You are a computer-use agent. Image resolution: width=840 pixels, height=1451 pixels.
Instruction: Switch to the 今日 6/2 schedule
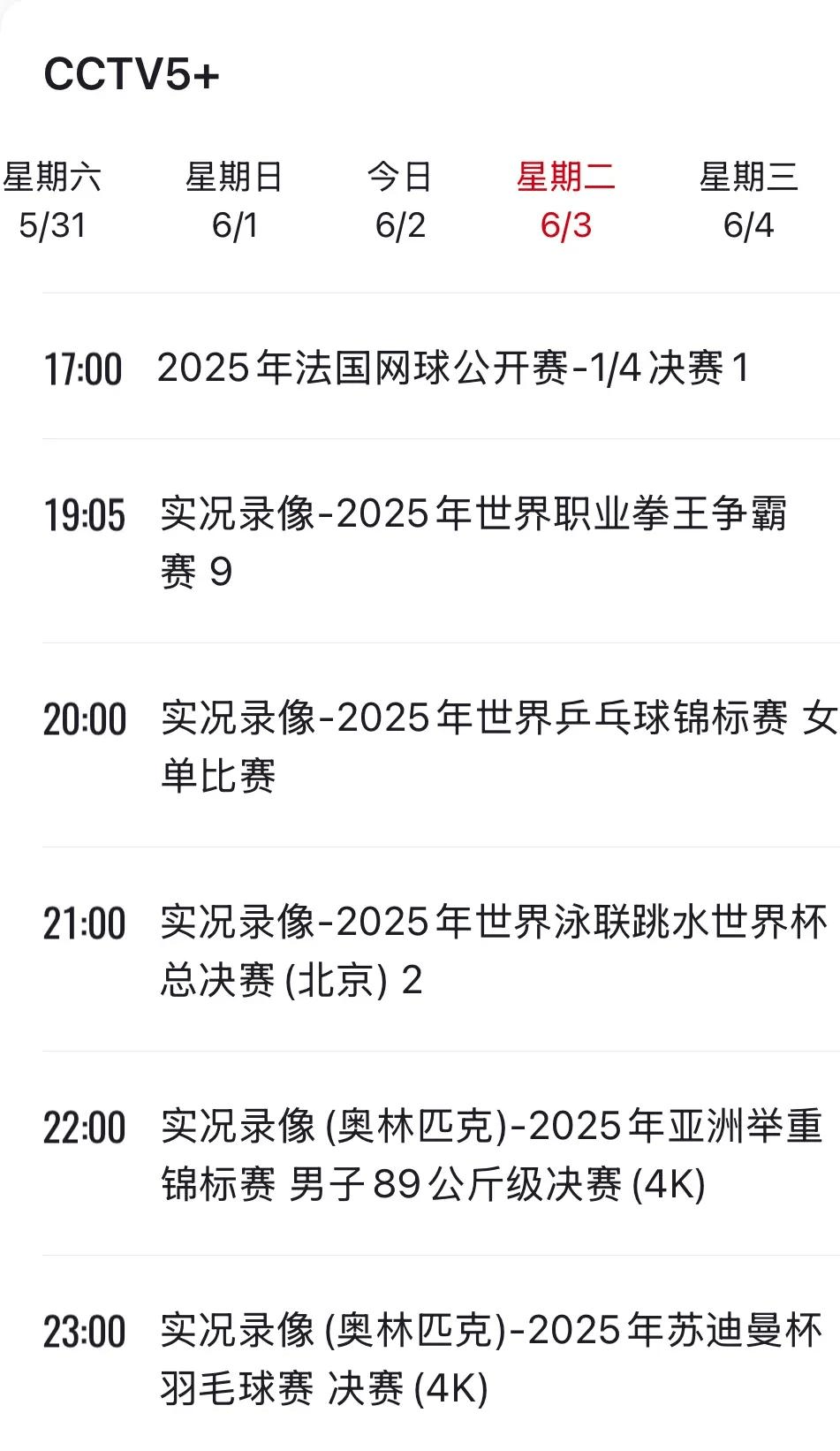[400, 201]
